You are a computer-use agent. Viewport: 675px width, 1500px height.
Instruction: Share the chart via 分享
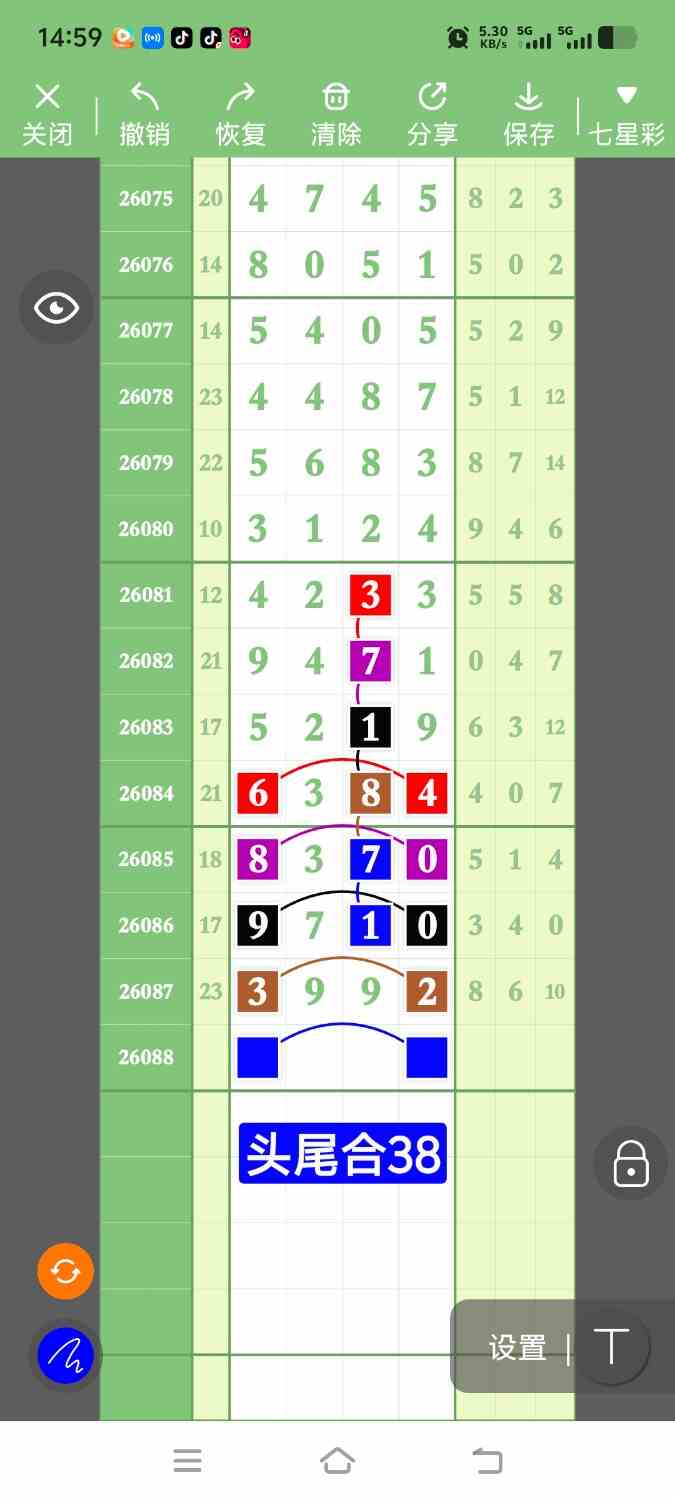coord(432,115)
